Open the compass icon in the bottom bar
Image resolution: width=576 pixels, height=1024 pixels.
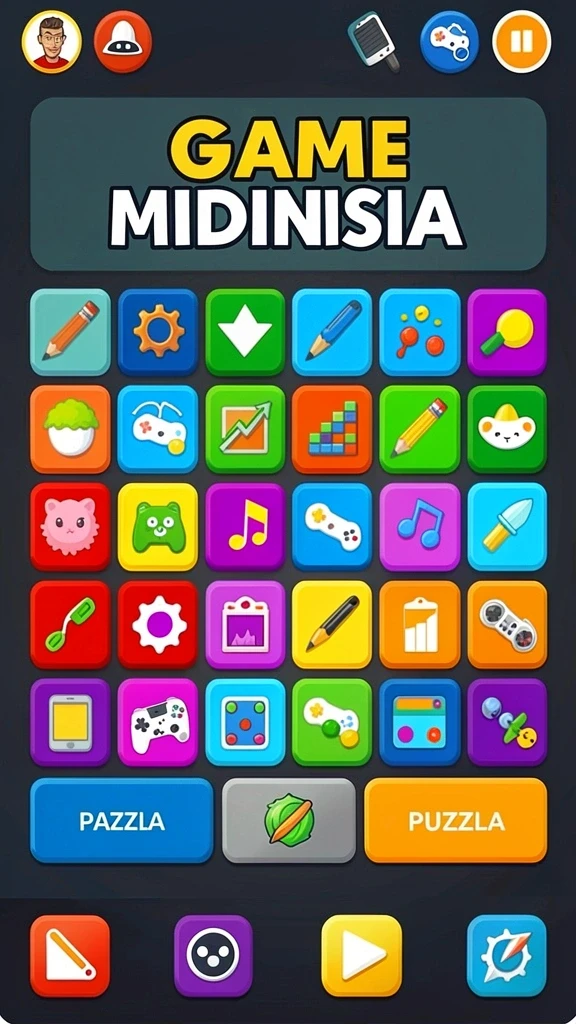coord(507,955)
